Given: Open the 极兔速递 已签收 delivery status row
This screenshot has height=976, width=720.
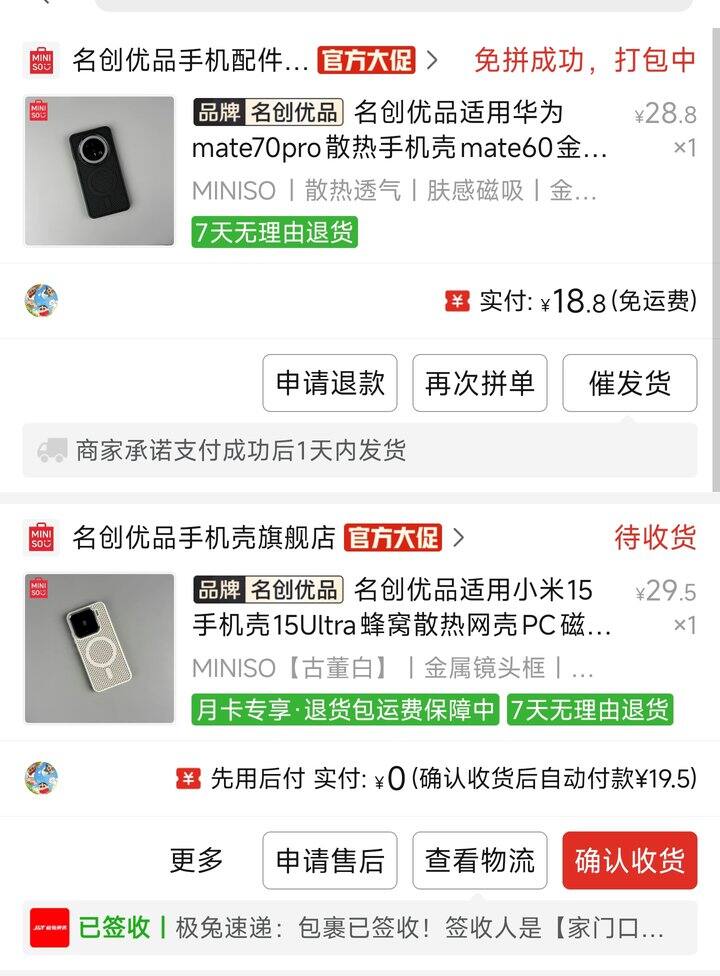Looking at the screenshot, I should (x=360, y=928).
